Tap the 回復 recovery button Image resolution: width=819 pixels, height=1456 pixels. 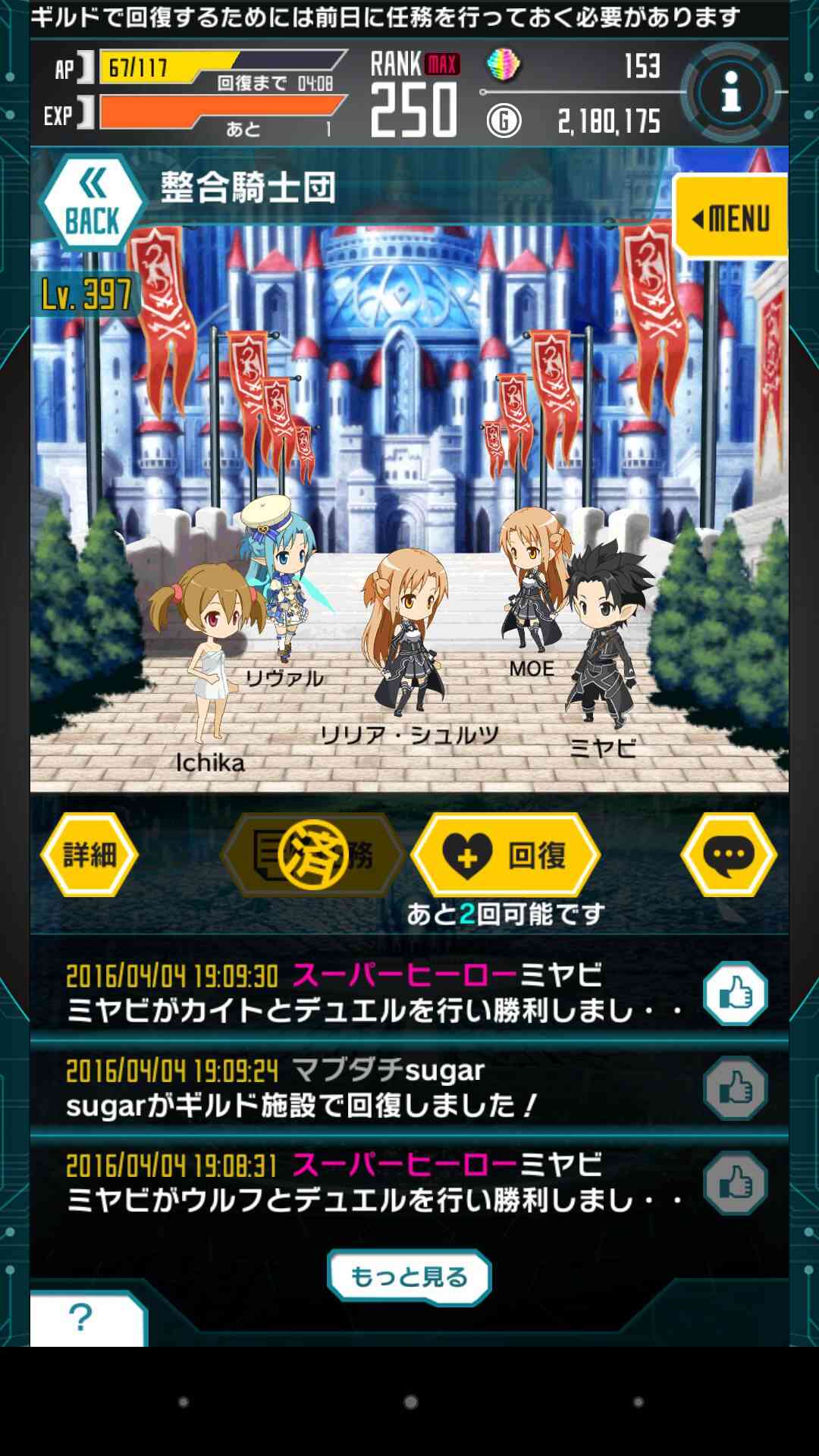tap(506, 855)
